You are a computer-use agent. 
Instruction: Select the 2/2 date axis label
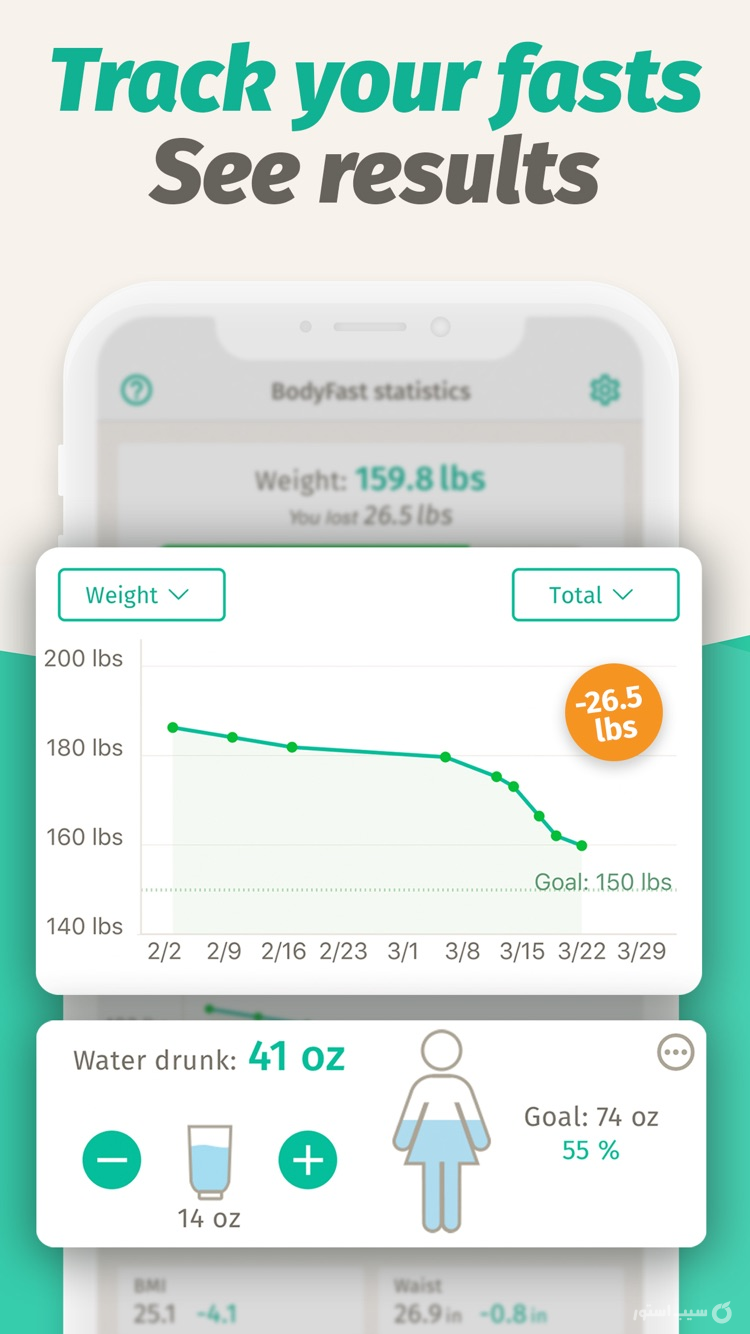pyautogui.click(x=164, y=951)
